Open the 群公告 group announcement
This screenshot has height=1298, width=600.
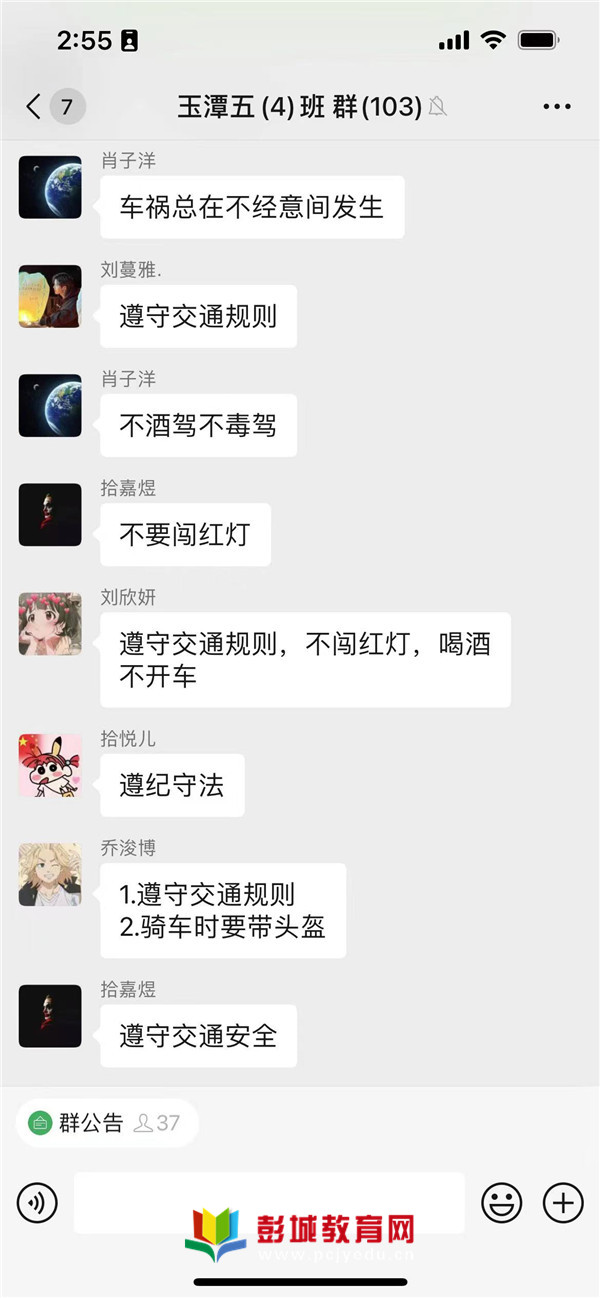pyautogui.click(x=106, y=1123)
